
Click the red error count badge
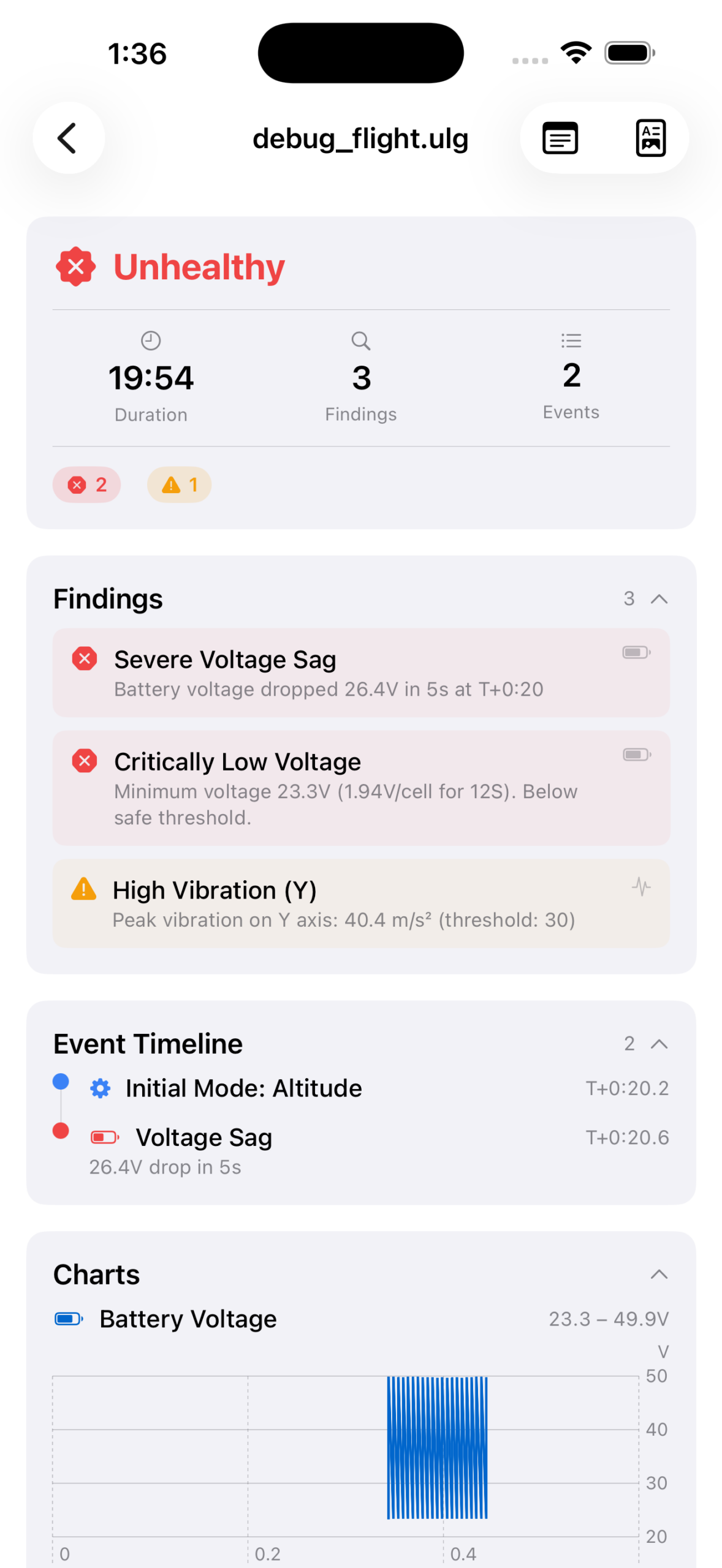tap(86, 484)
